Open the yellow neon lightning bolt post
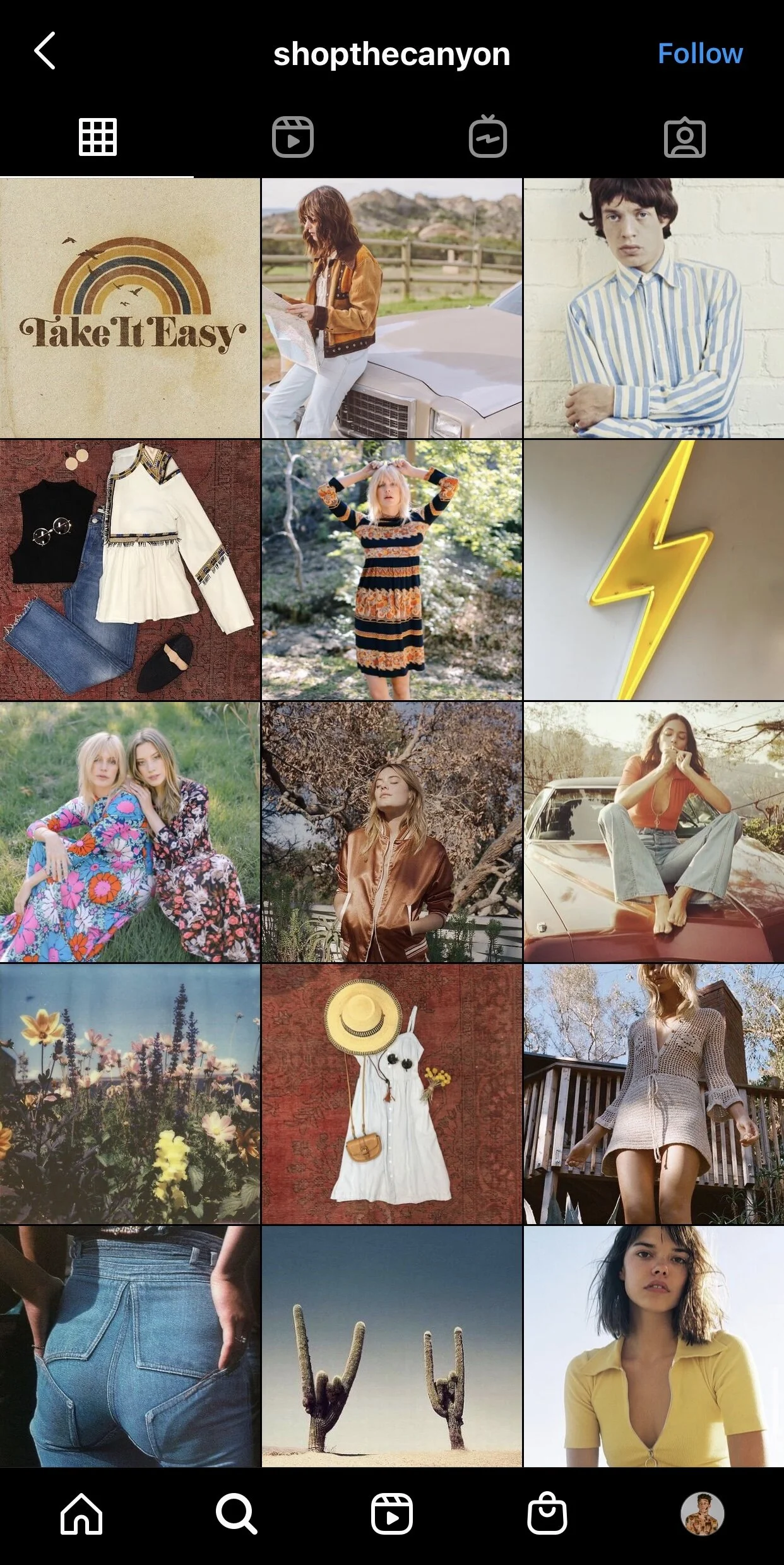Viewport: 784px width, 1565px height. click(x=654, y=570)
